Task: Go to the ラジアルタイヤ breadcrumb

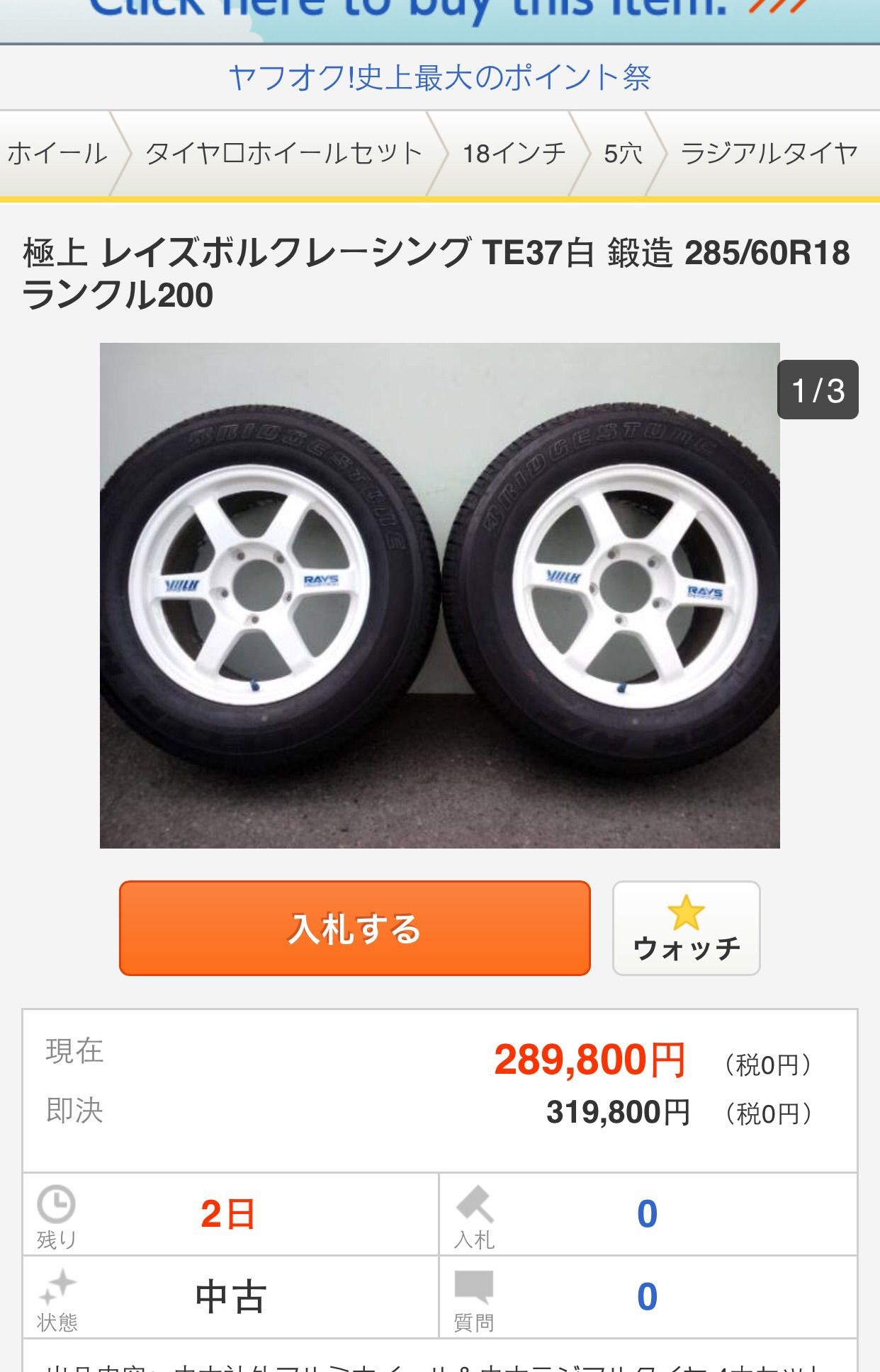Action: click(769, 154)
